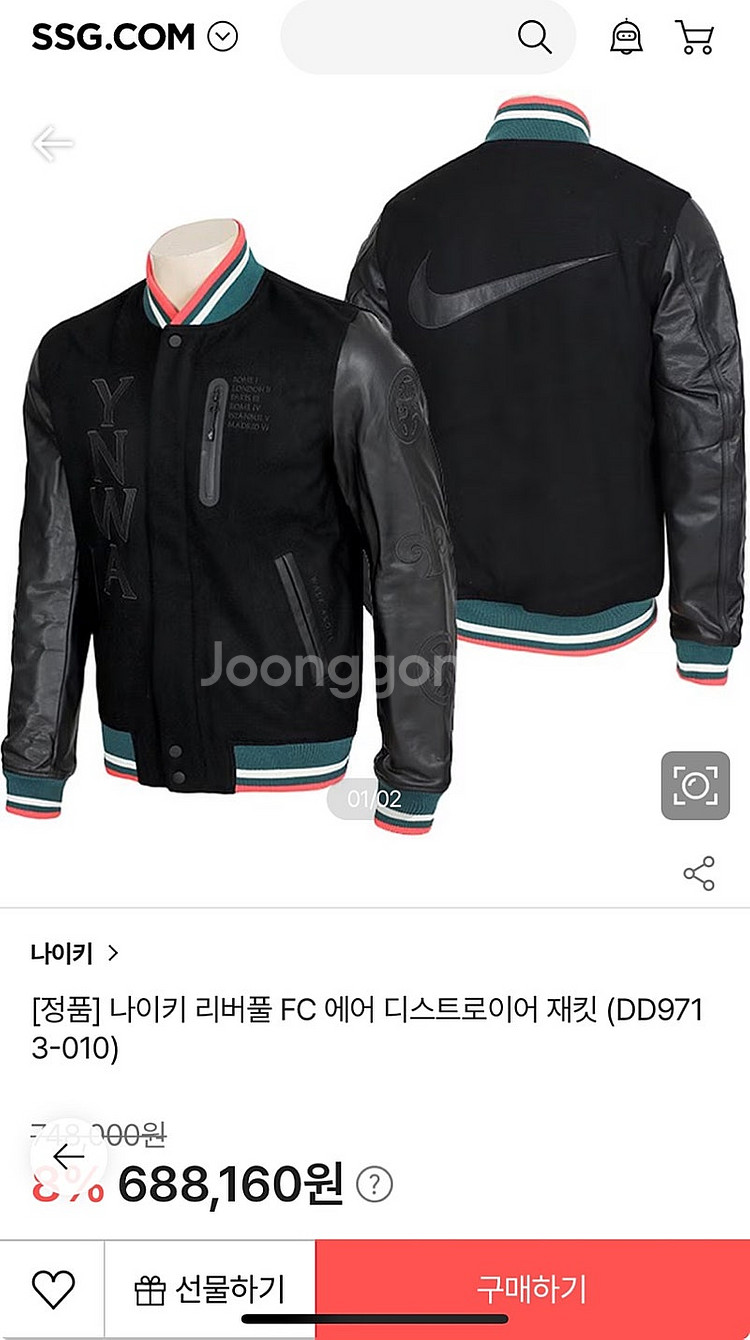This screenshot has height=1340, width=750.
Task: Open the shopping cart
Action: tap(695, 38)
